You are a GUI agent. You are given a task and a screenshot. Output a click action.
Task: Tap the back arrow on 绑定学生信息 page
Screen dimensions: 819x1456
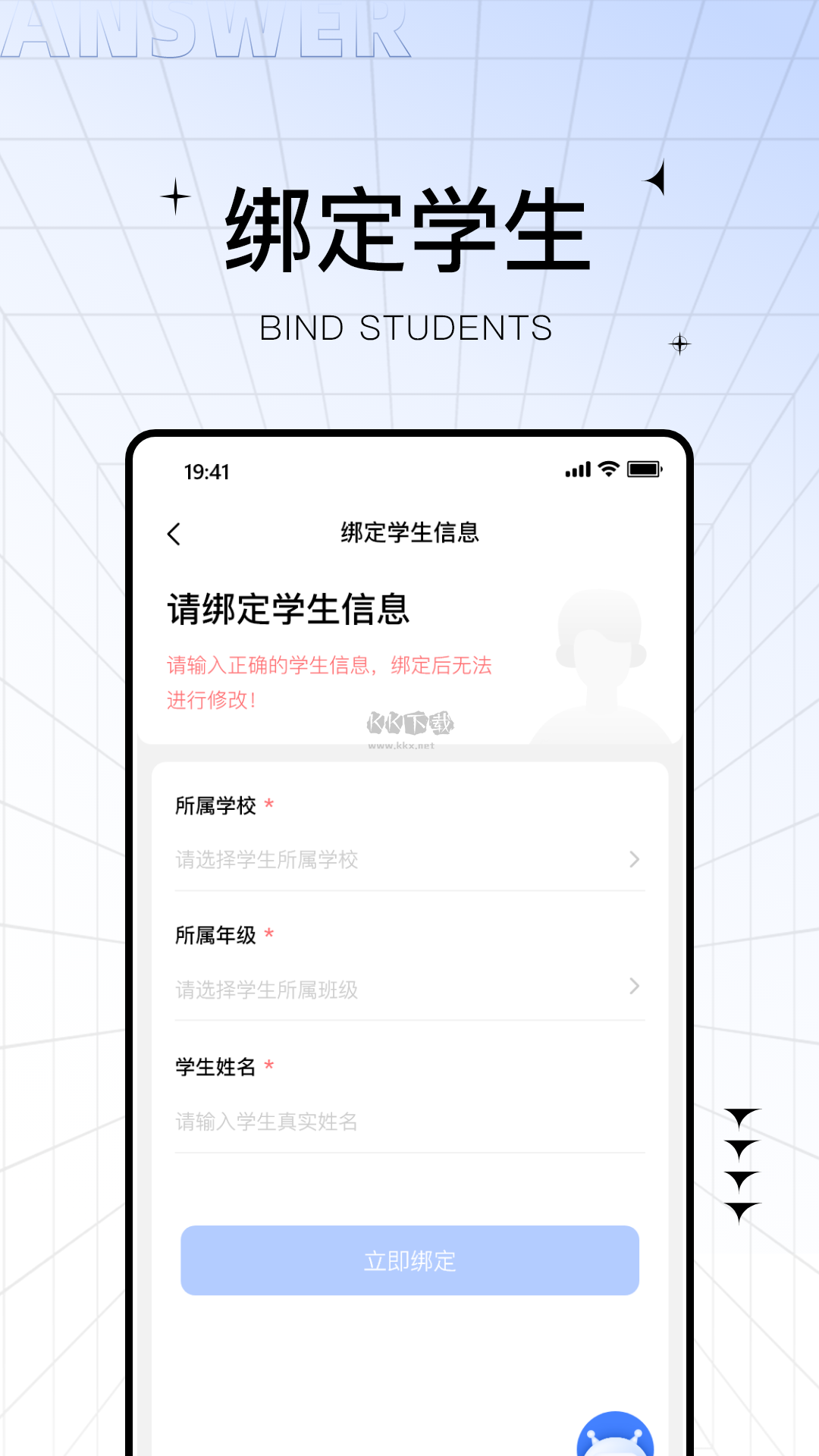click(x=175, y=534)
